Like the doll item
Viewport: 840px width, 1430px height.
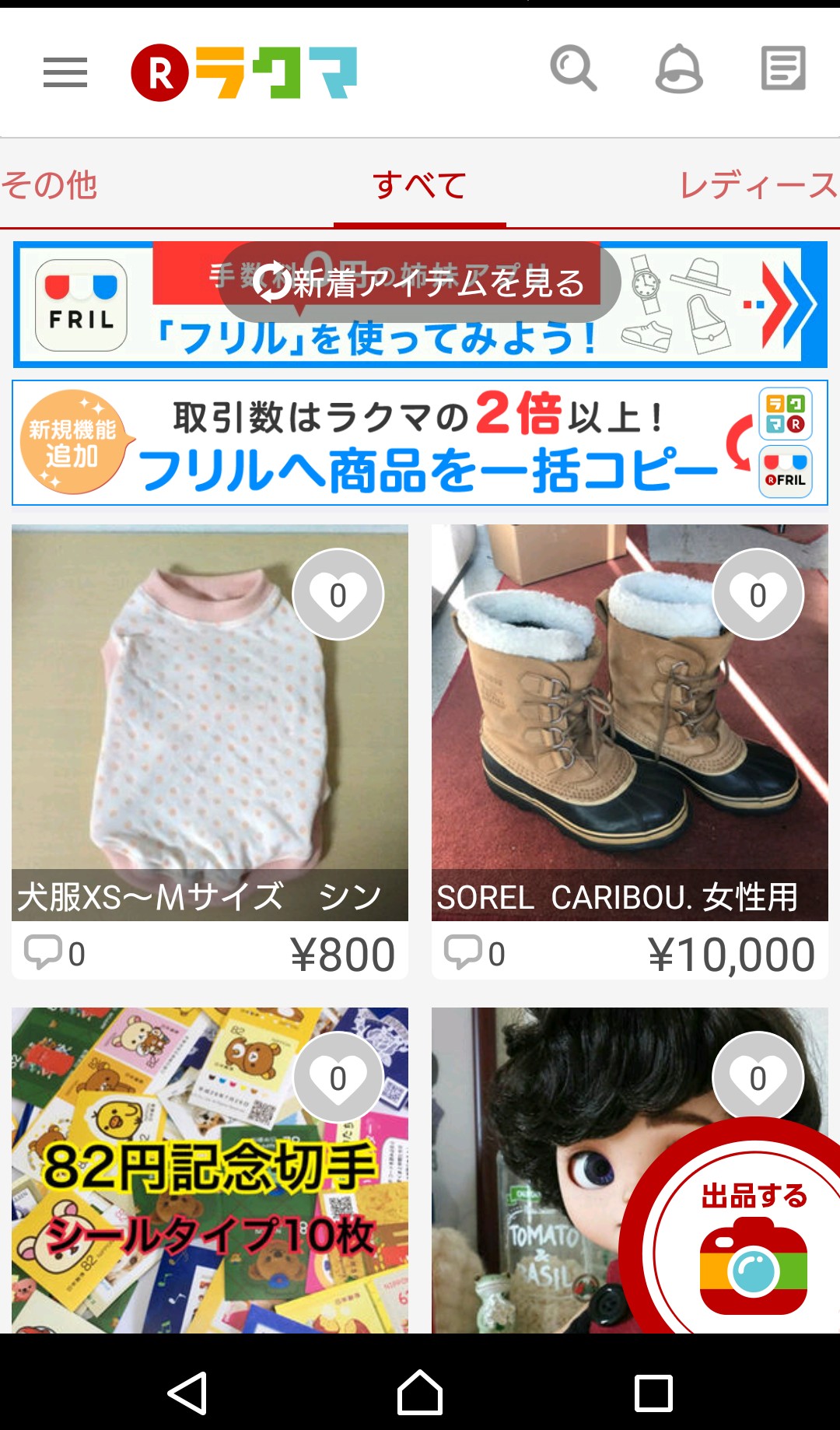(758, 1077)
